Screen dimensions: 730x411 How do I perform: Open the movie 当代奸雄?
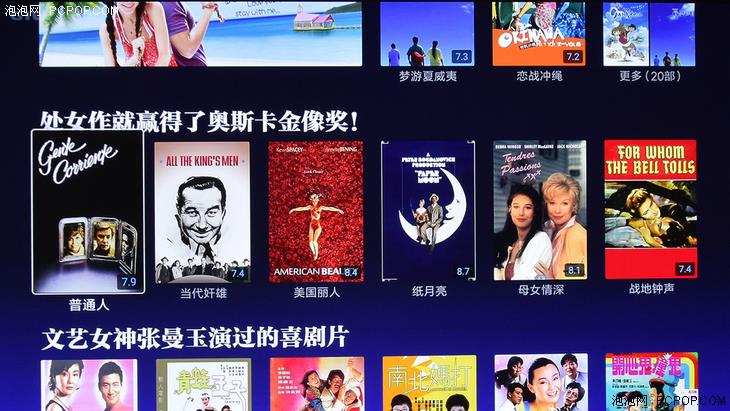click(x=203, y=210)
